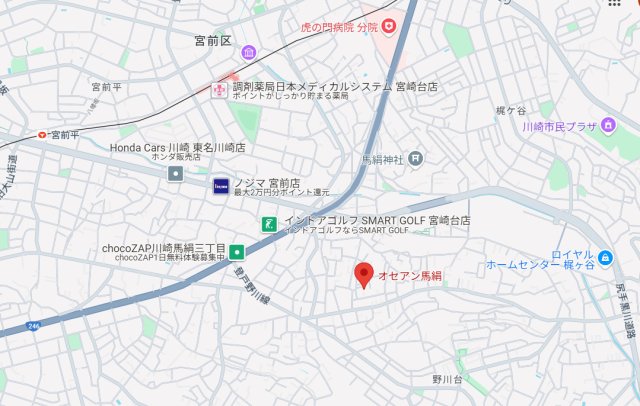Open the ノジマ 宮前店 store marker
Screen dimensions: 640x406
click(x=220, y=185)
